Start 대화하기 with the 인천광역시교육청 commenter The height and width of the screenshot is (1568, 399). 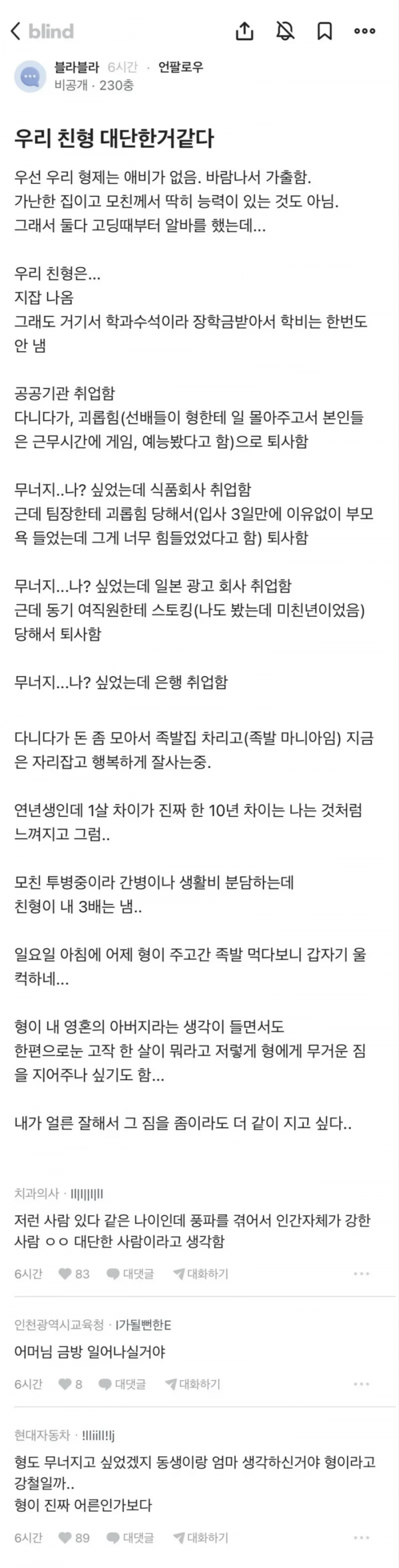(x=193, y=1384)
